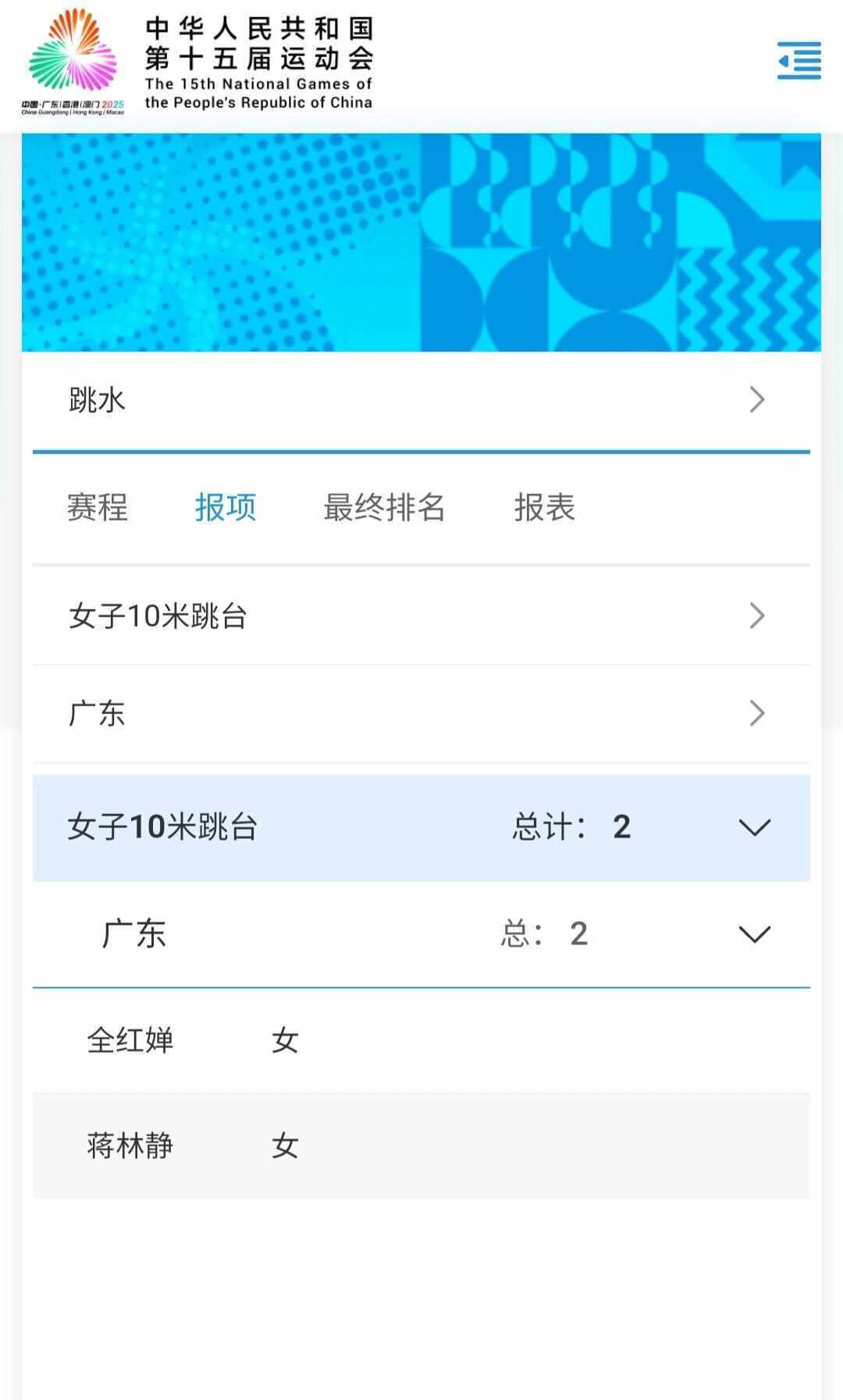Open the 跳水 sport selector chevron
The image size is (843, 1400).
click(755, 400)
